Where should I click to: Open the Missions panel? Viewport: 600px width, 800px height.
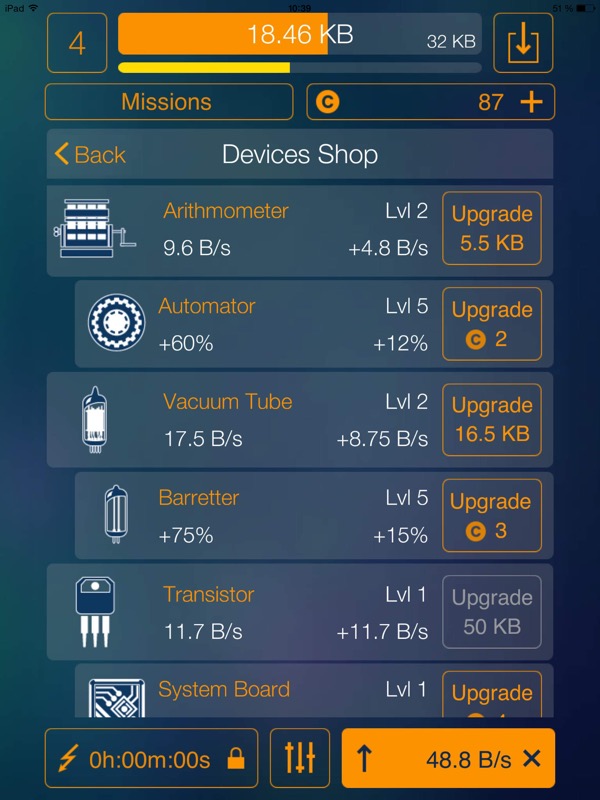pyautogui.click(x=168, y=102)
